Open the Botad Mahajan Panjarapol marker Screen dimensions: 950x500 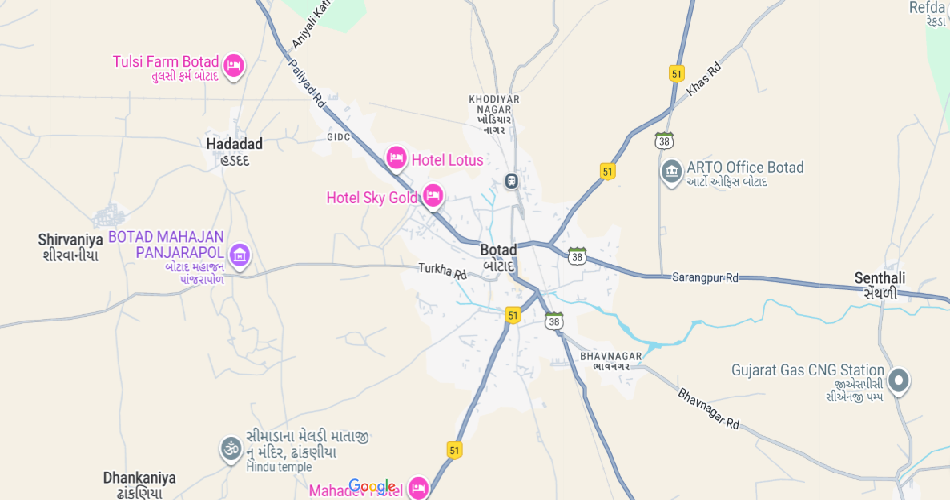(x=239, y=256)
